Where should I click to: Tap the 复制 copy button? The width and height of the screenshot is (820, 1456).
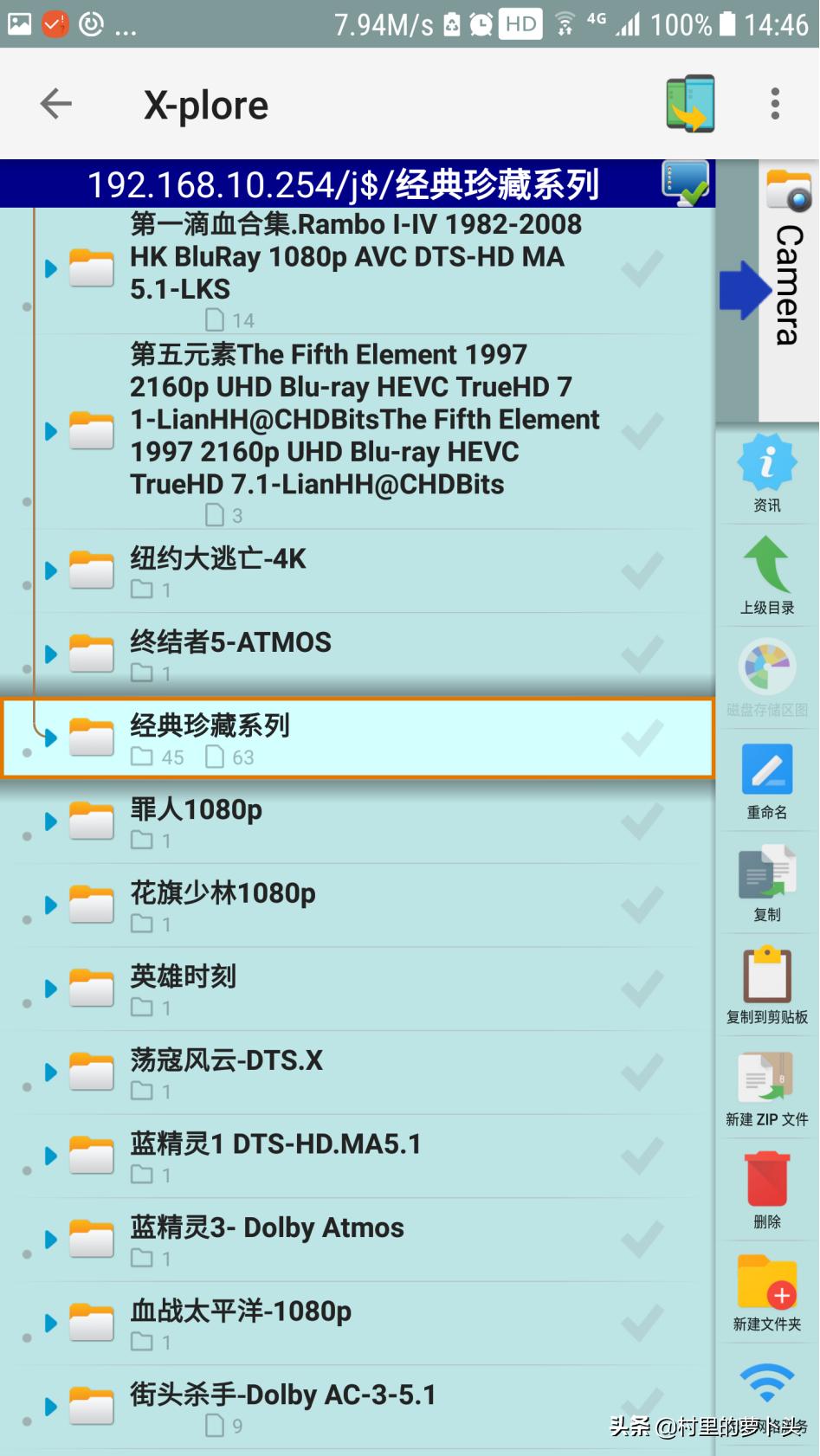(766, 883)
